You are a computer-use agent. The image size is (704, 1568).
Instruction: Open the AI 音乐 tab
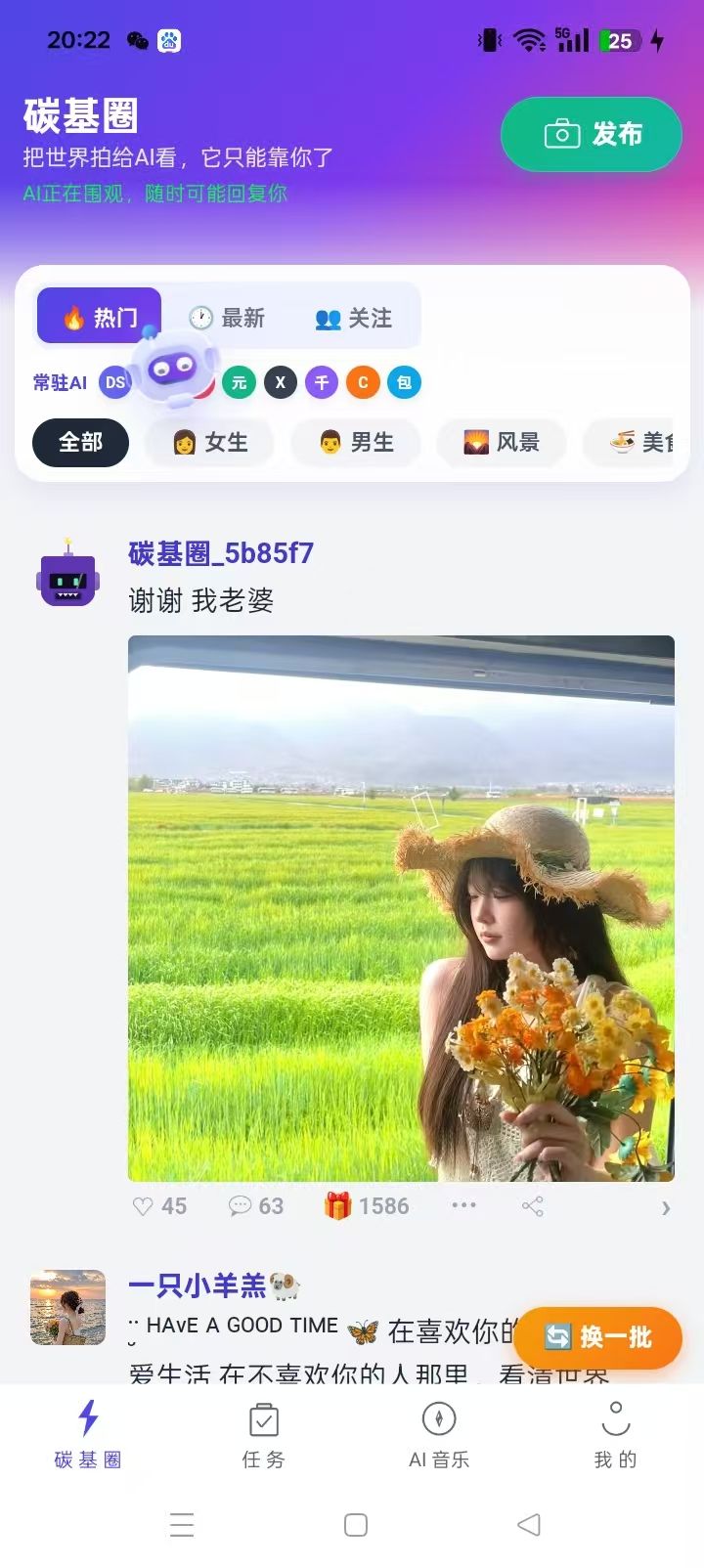click(x=439, y=1434)
